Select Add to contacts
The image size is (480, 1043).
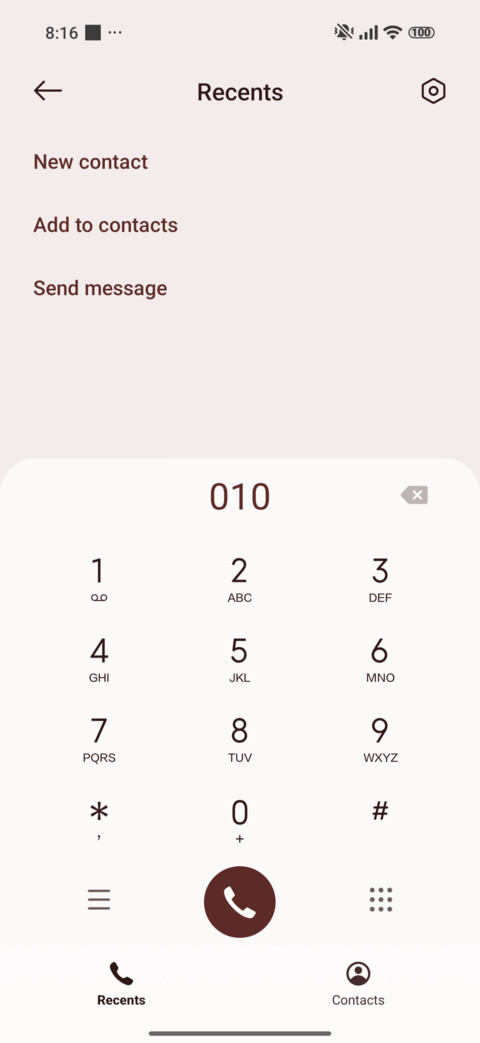[x=105, y=225]
